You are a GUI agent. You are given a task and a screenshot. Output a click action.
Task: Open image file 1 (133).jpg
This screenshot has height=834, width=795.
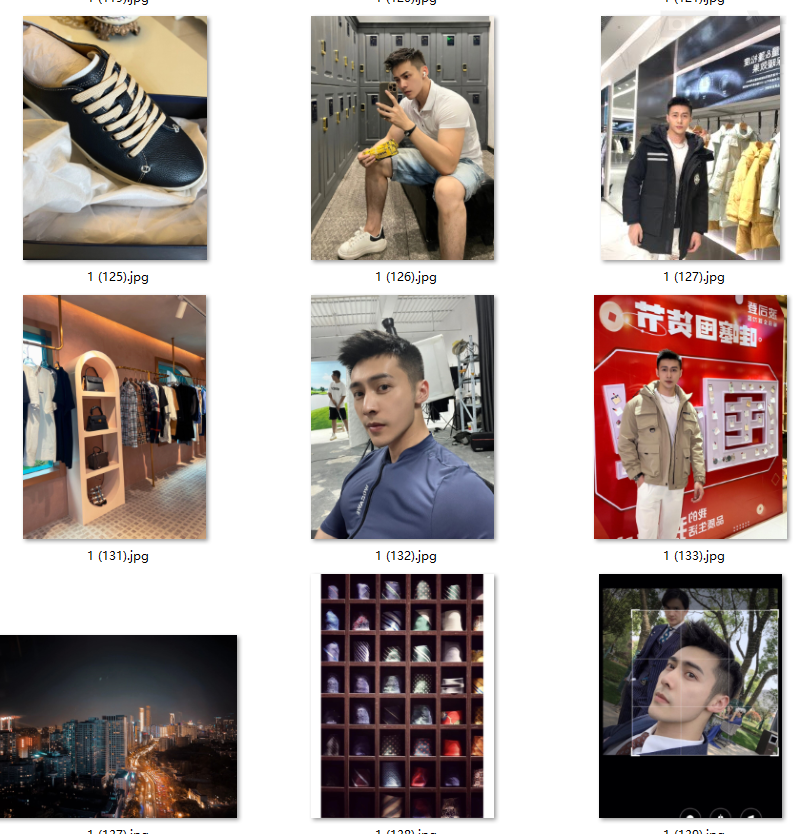690,417
